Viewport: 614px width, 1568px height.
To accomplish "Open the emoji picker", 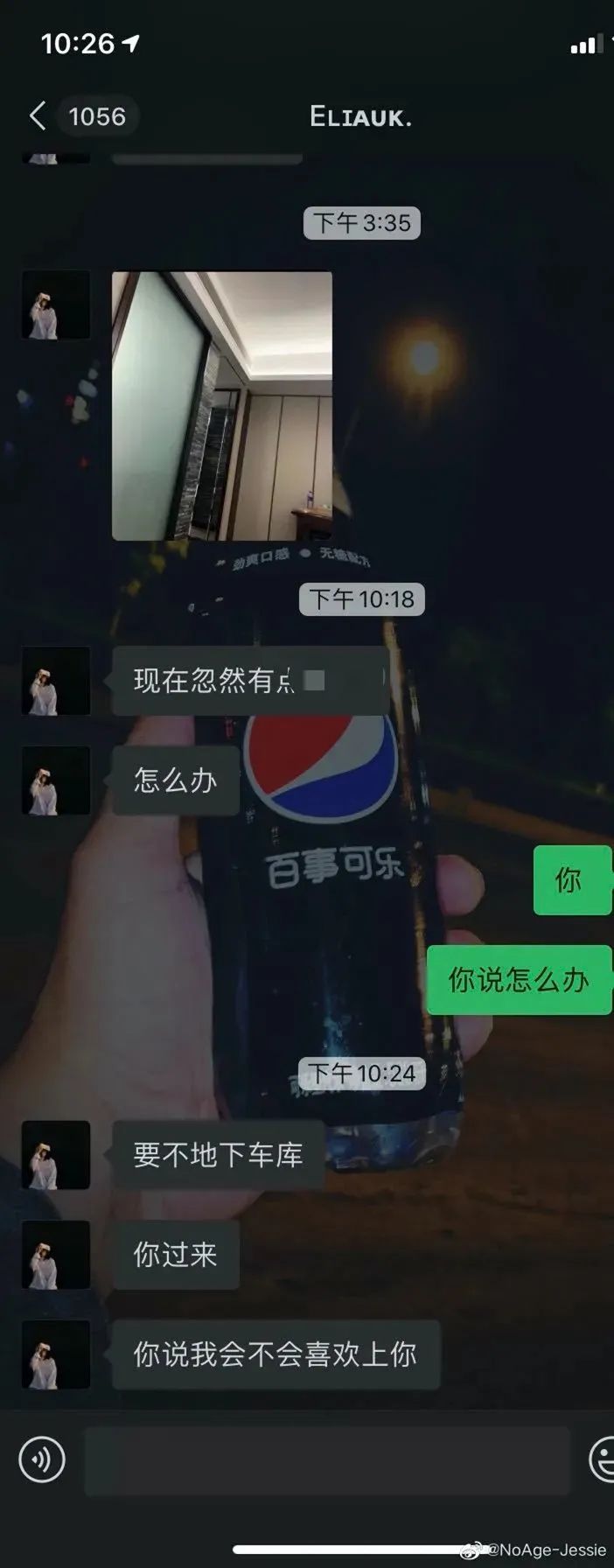I will coord(604,1459).
